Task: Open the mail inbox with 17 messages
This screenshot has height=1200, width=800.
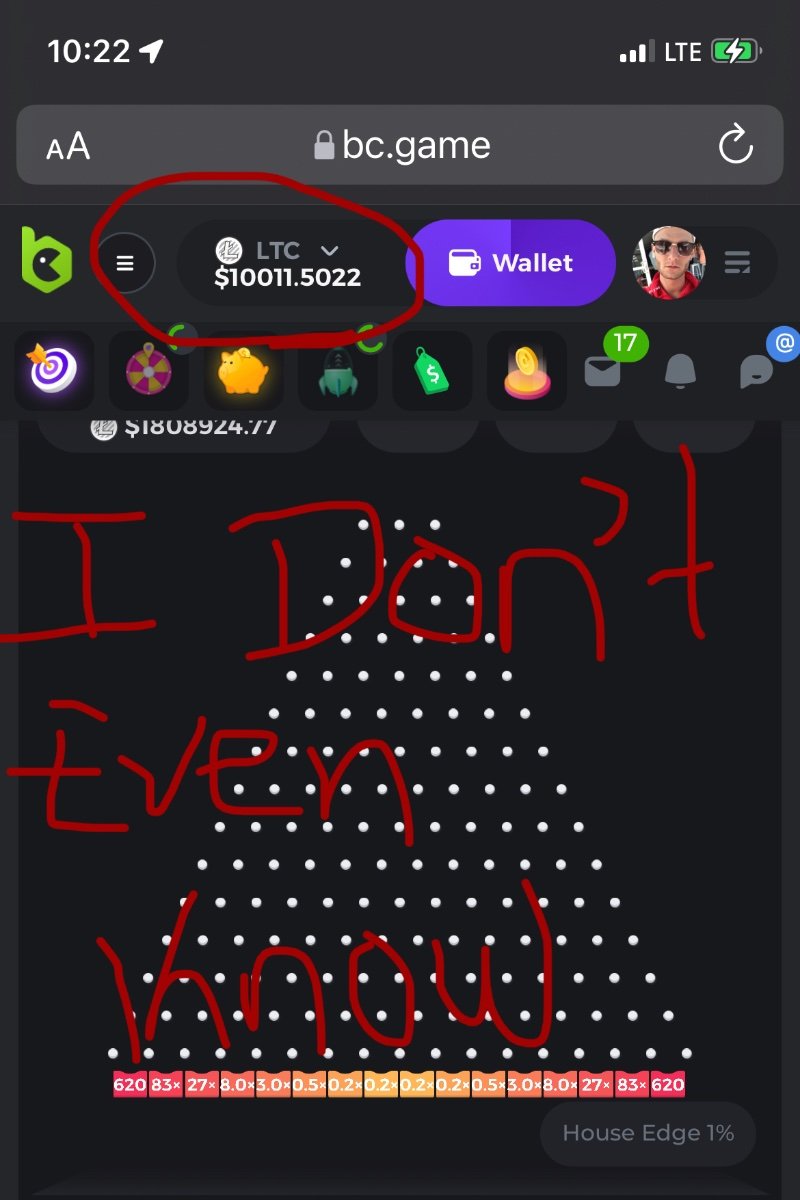Action: click(x=603, y=372)
